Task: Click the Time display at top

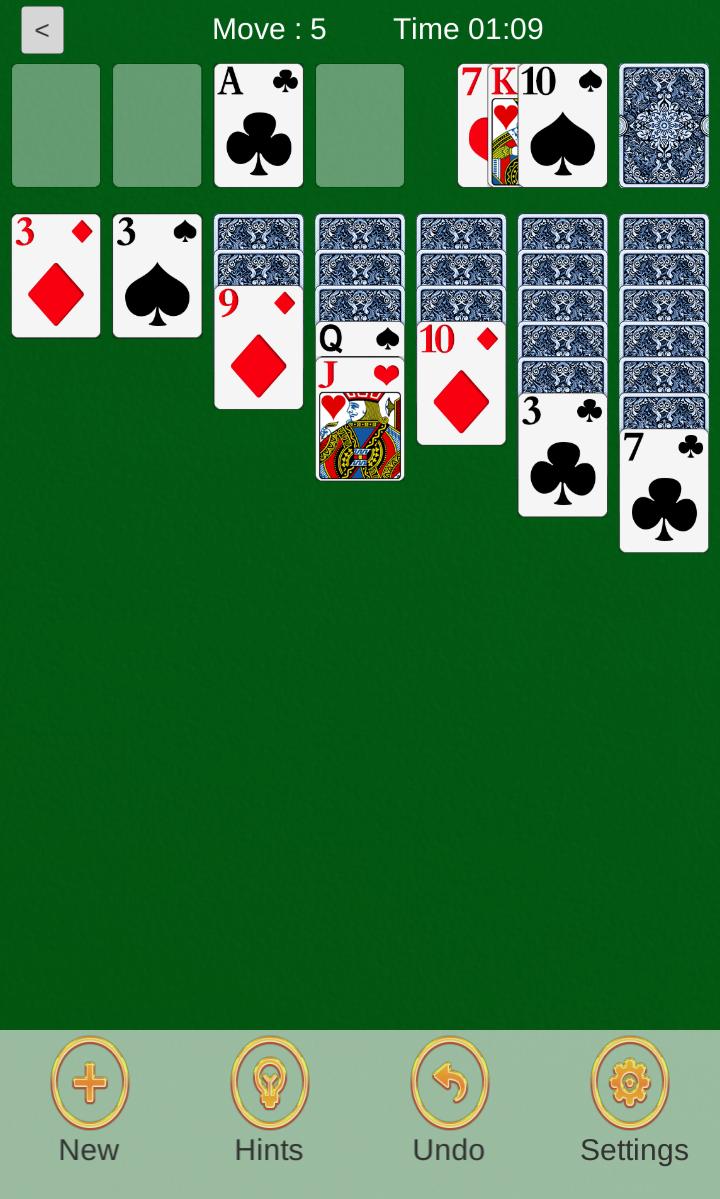Action: coord(468,29)
